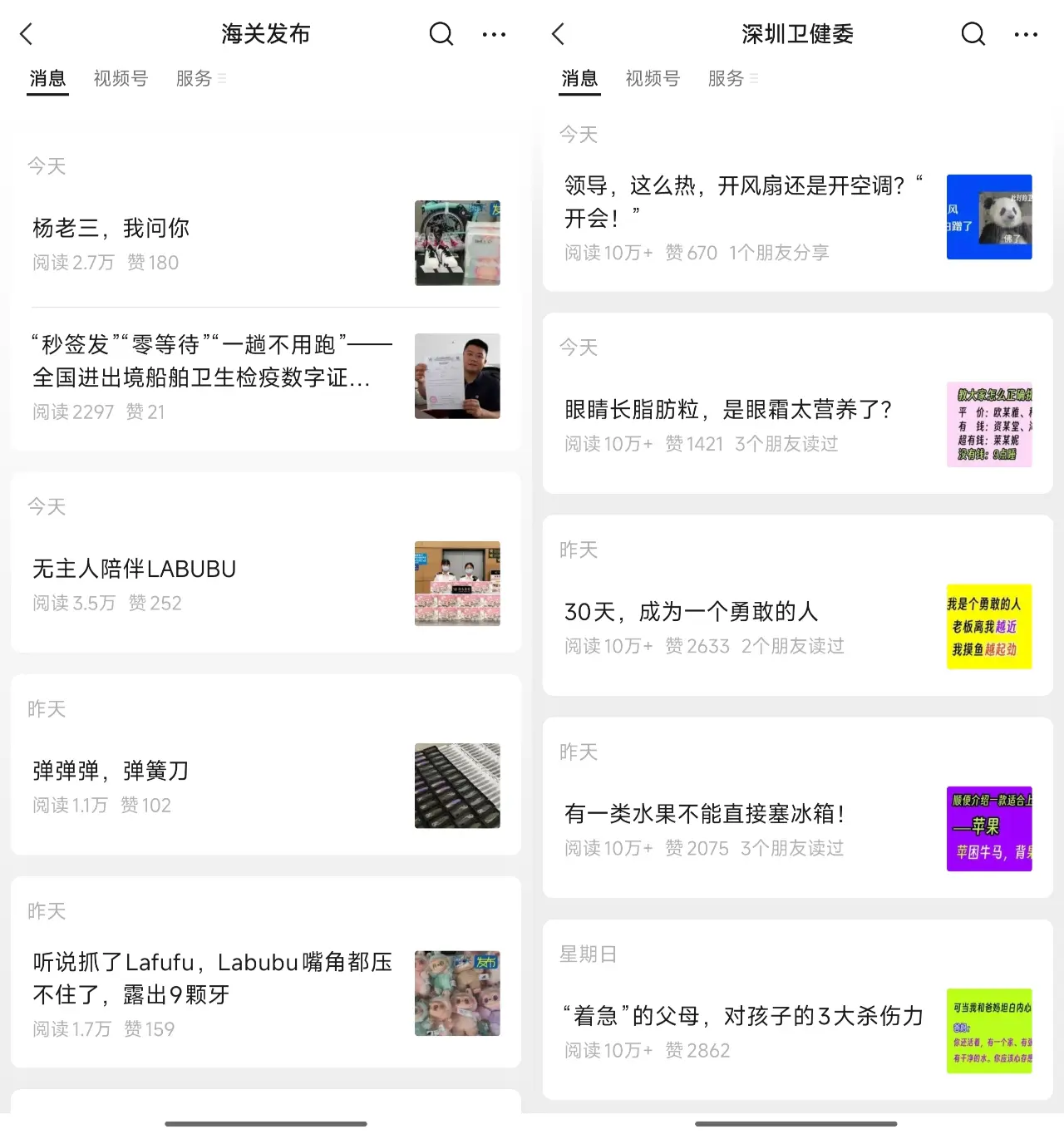Search within 深圳卫健委 account
The width and height of the screenshot is (1064, 1134).
pos(973,34)
